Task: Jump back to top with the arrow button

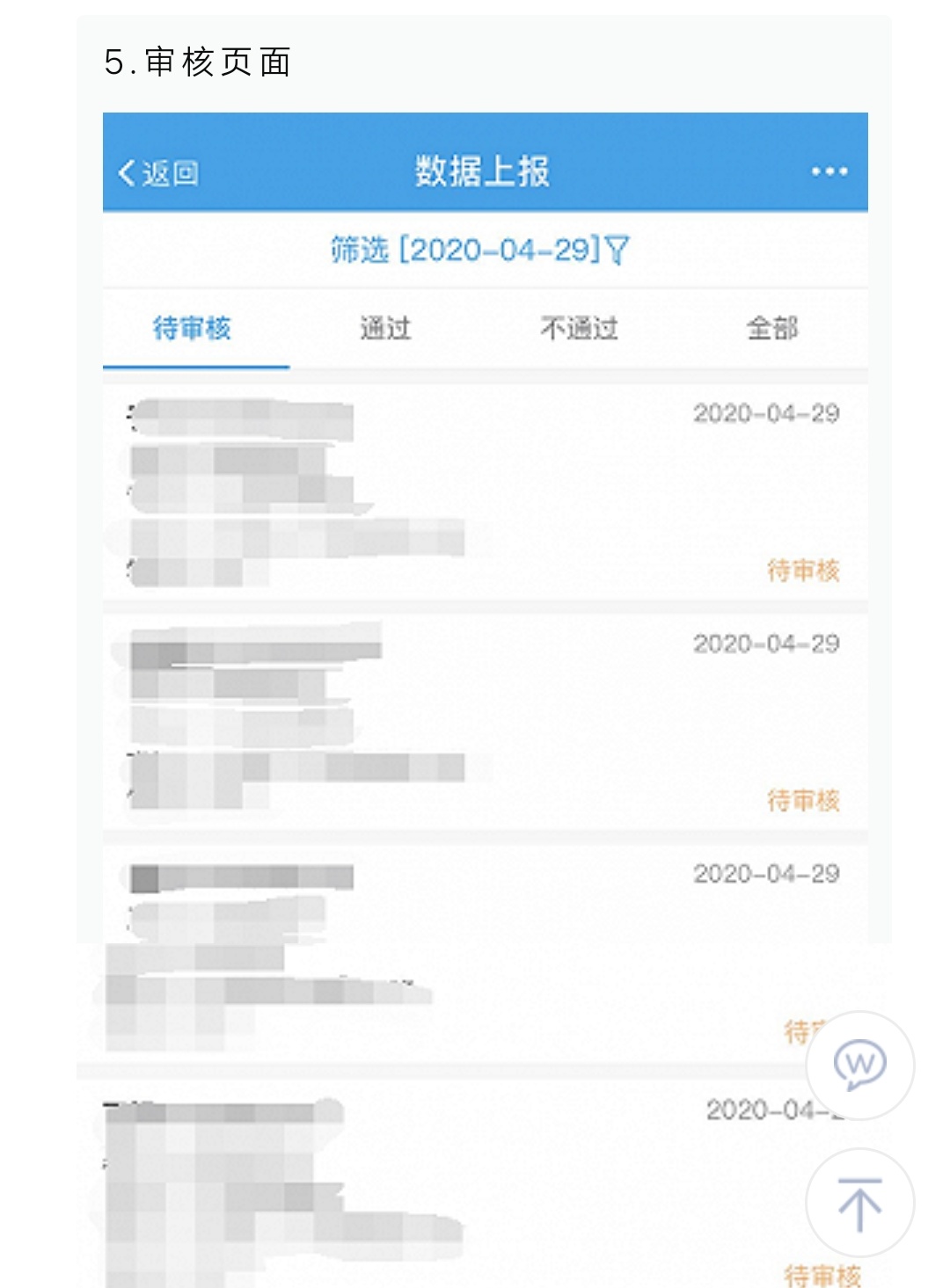Action: coord(859,1203)
